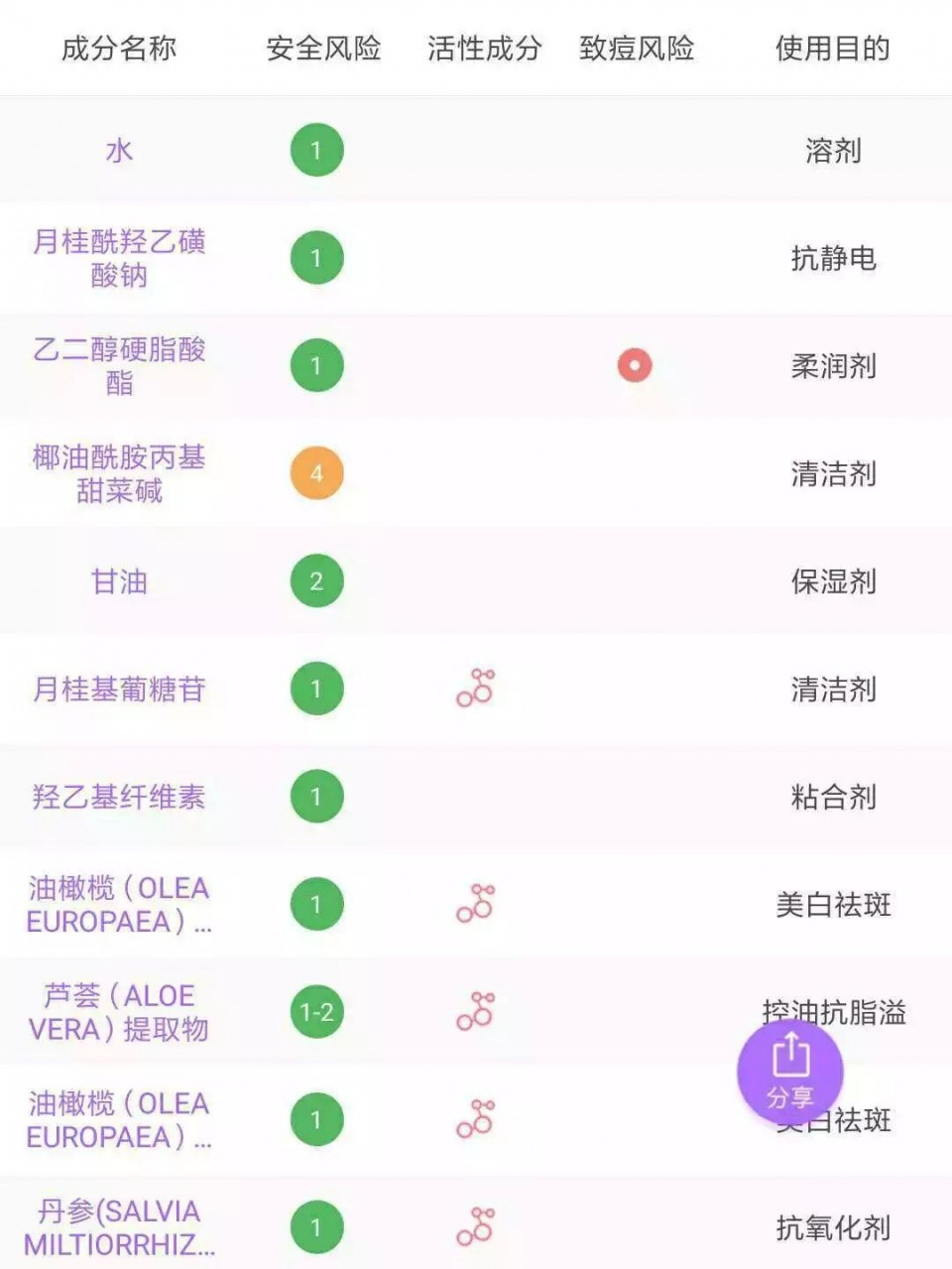This screenshot has width=952, height=1269.
Task: Tap the acne risk dot for 乙二醇硬脂酸酯
Action: pos(634,365)
